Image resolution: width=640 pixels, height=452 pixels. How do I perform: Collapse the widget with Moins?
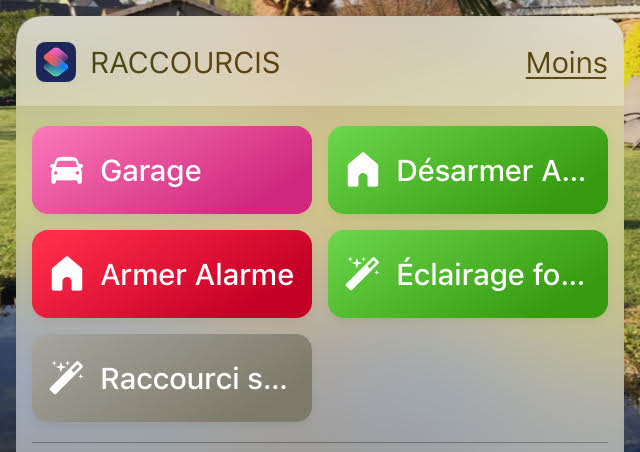coord(566,63)
